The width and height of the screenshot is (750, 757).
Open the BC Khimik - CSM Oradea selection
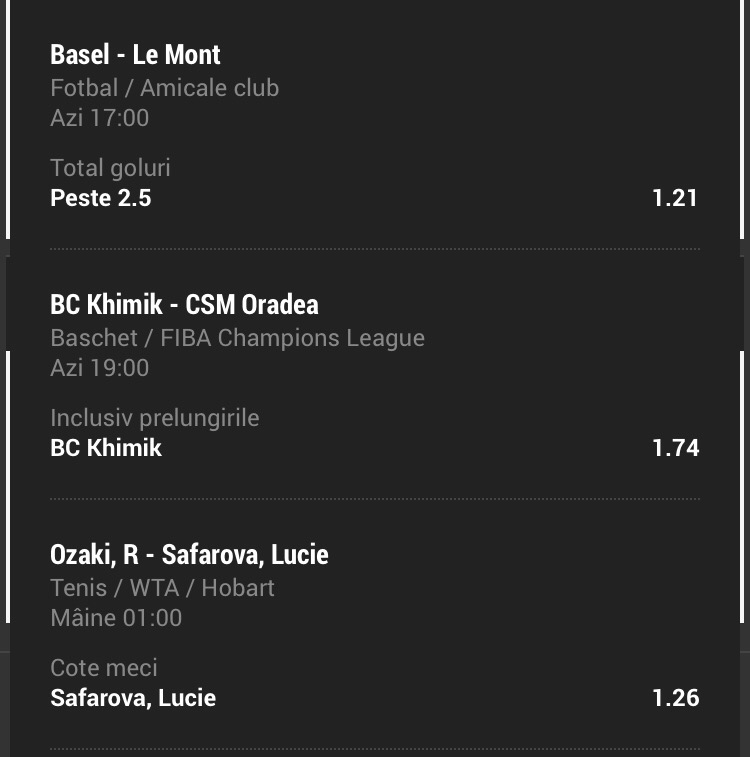375,375
